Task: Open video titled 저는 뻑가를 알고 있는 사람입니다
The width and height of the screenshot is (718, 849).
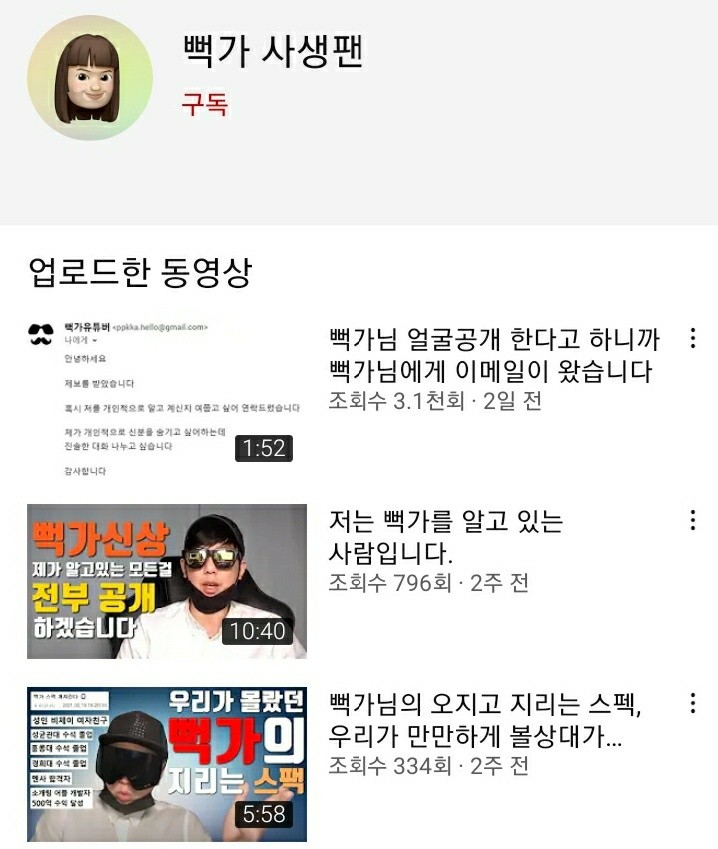Action: [446, 537]
